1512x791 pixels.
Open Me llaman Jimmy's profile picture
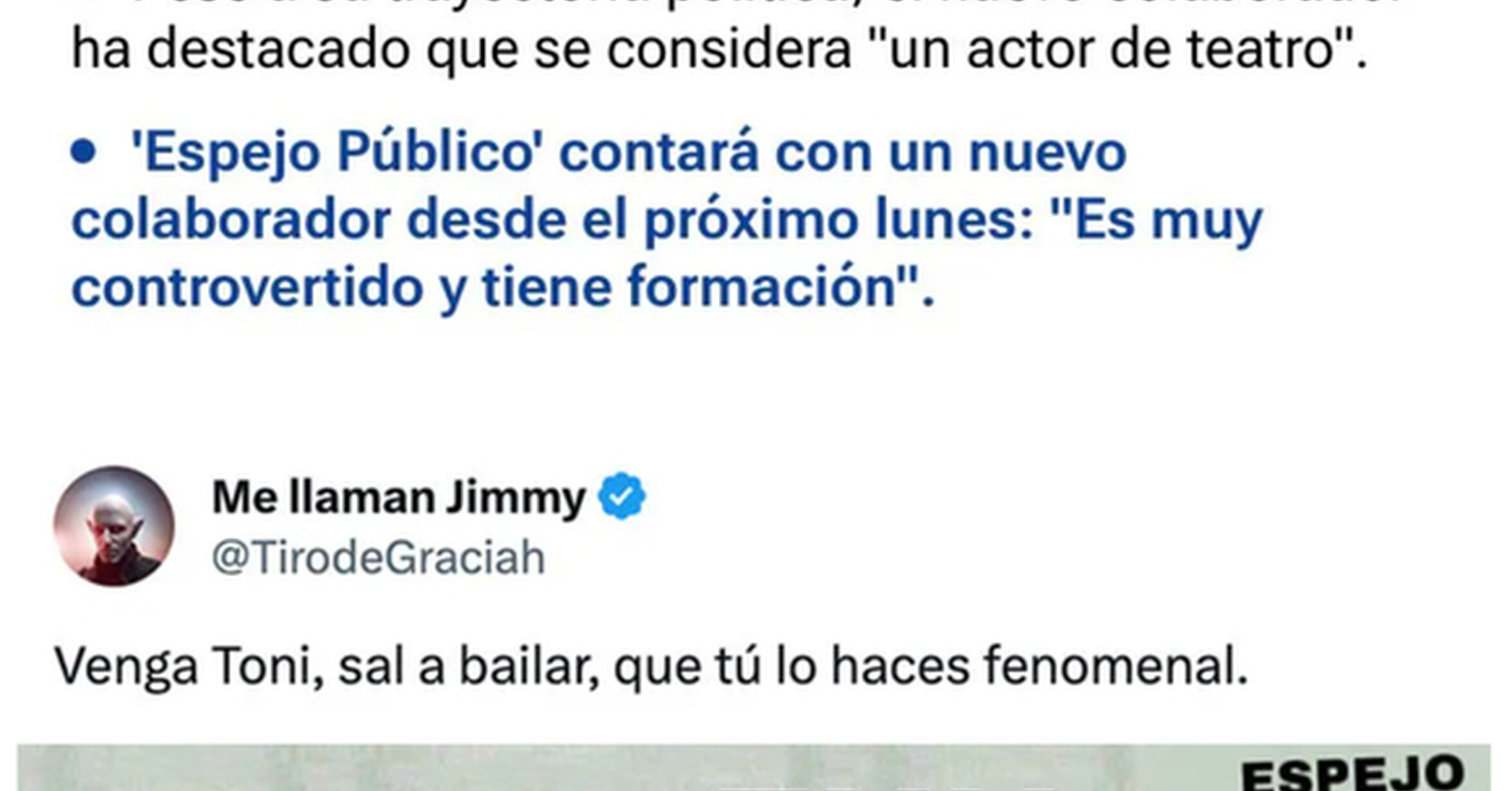(114, 526)
